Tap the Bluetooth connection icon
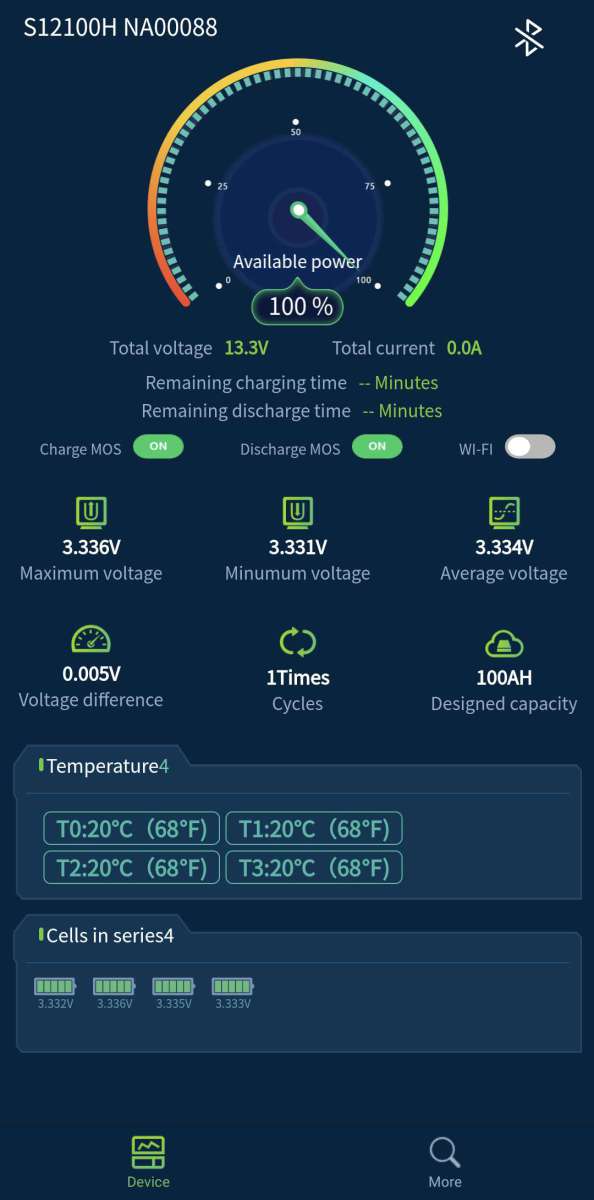 [x=528, y=38]
